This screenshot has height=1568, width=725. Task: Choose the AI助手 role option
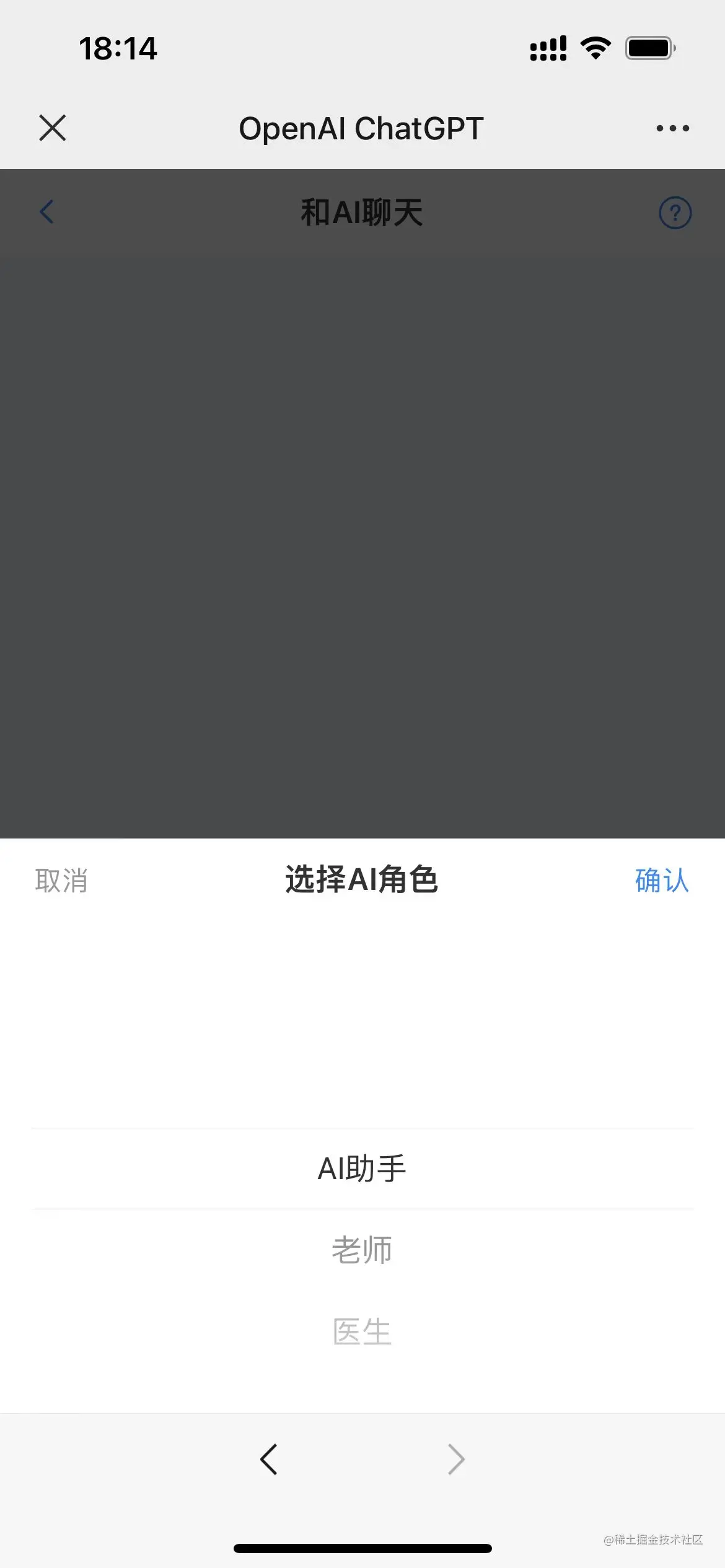coord(362,1169)
